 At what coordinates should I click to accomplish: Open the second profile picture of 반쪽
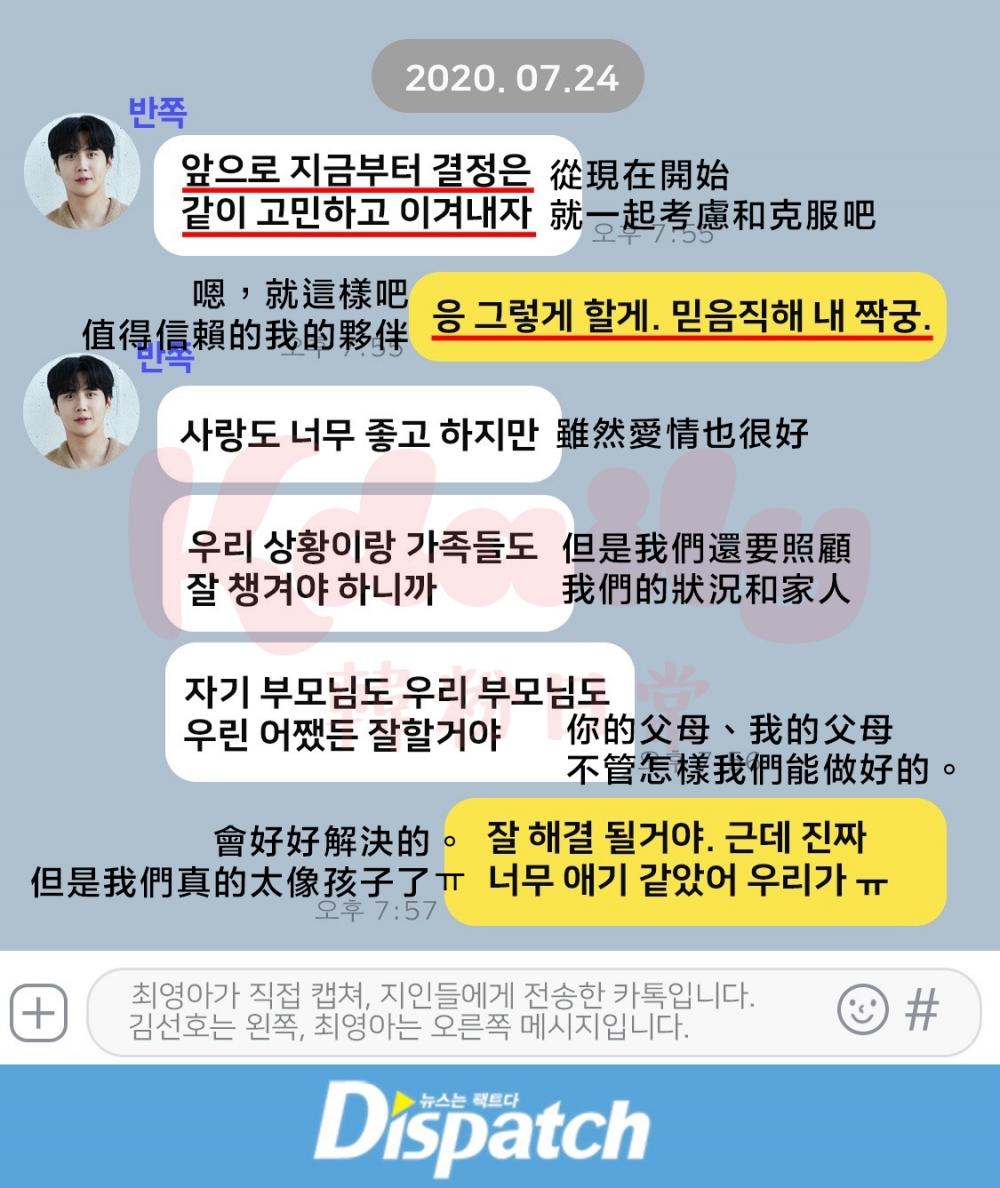pyautogui.click(x=80, y=412)
